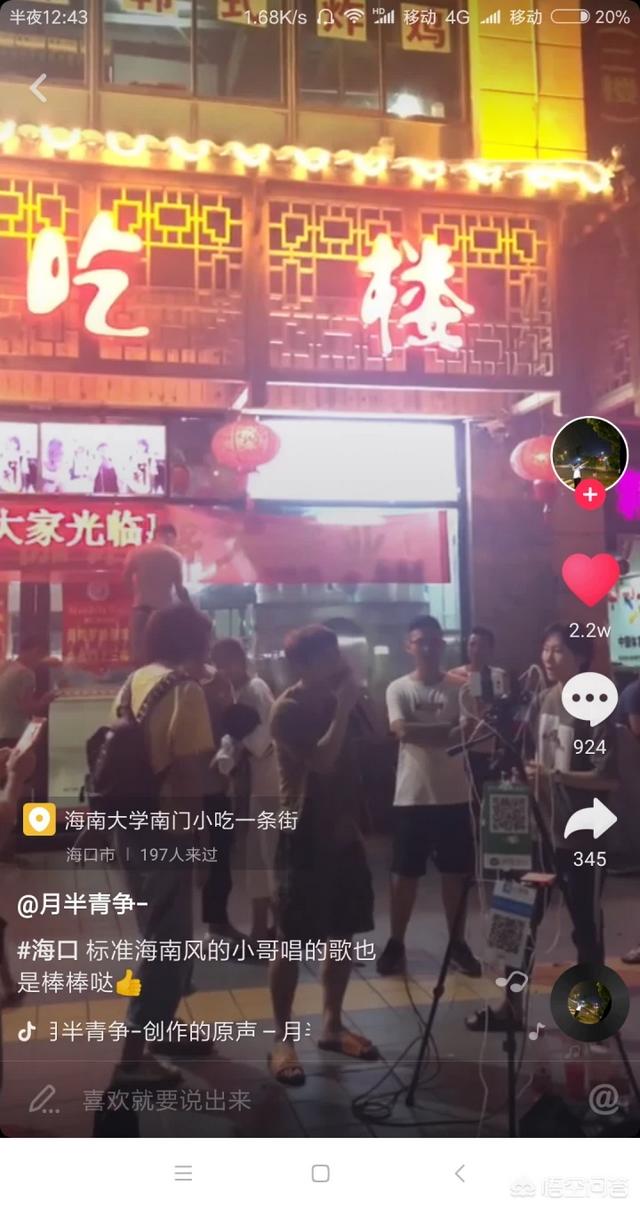The width and height of the screenshot is (640, 1209).
Task: Go back using the top-left arrow
Action: tap(37, 88)
